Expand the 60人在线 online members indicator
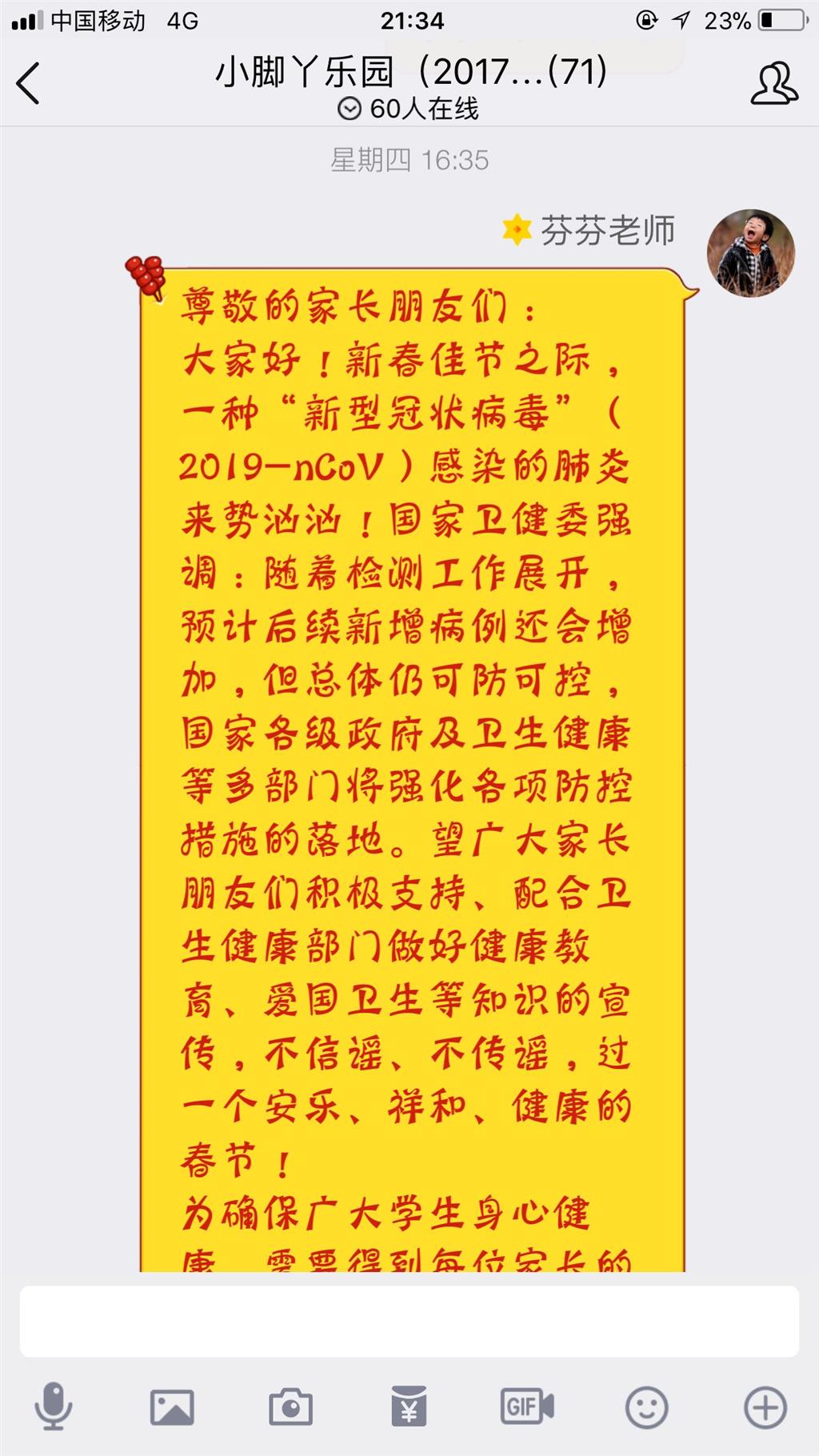The height and width of the screenshot is (1456, 819). 409,109
